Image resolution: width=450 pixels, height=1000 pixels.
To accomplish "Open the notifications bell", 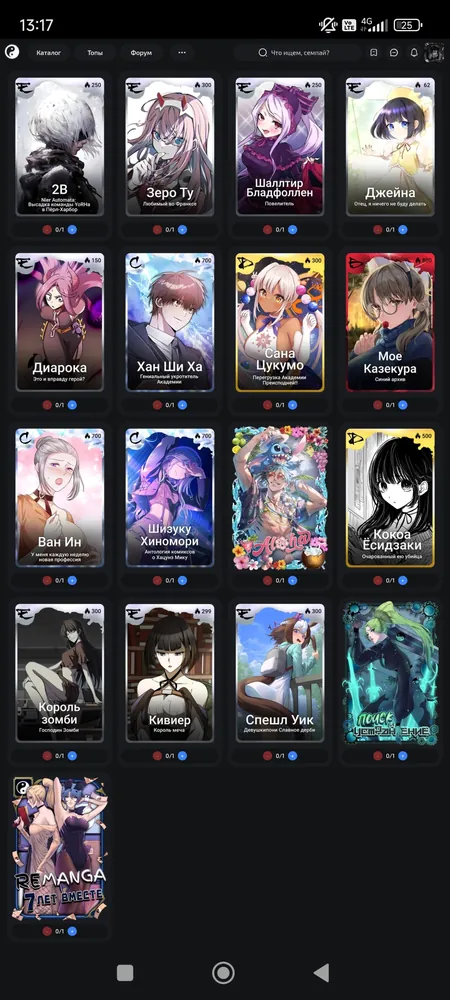I will point(414,52).
